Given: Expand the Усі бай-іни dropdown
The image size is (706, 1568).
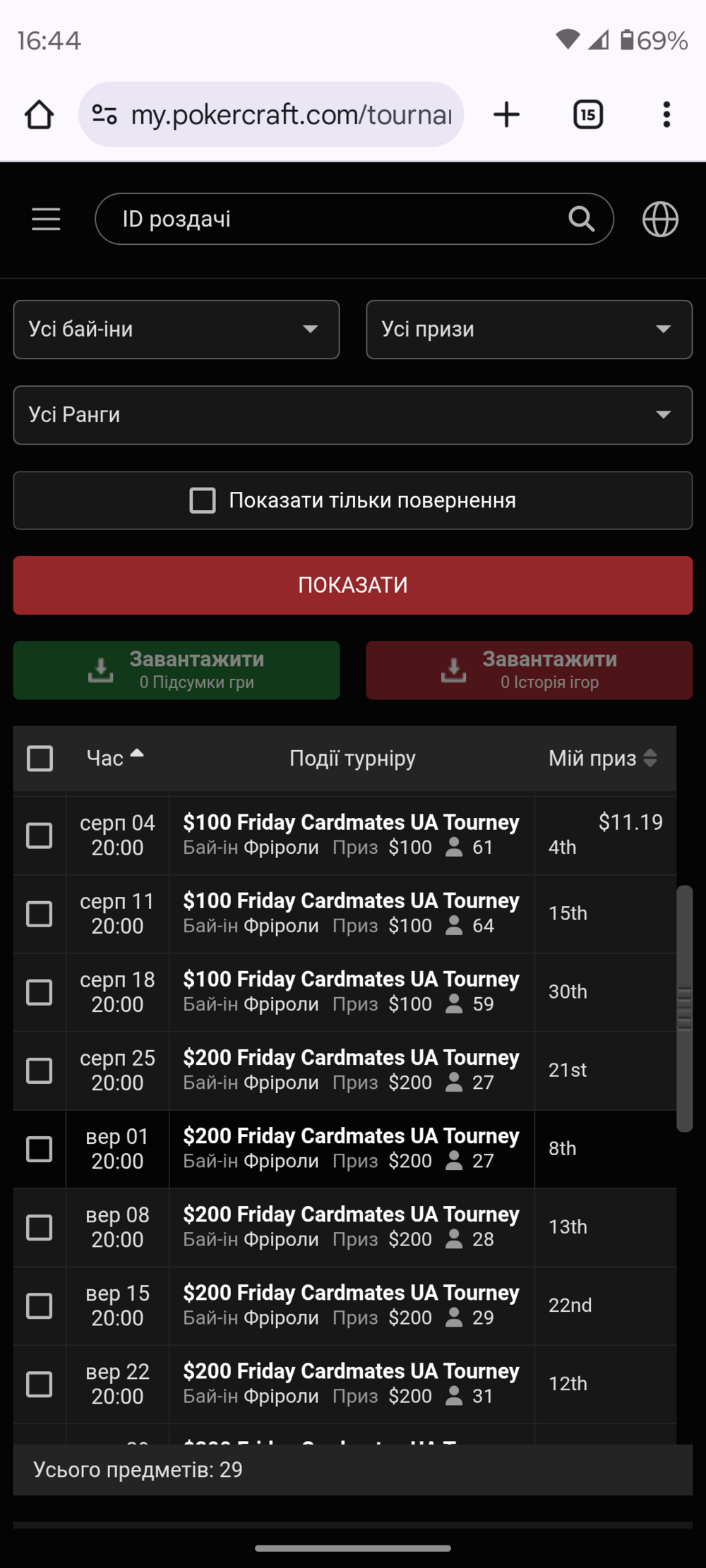Looking at the screenshot, I should pyautogui.click(x=176, y=330).
